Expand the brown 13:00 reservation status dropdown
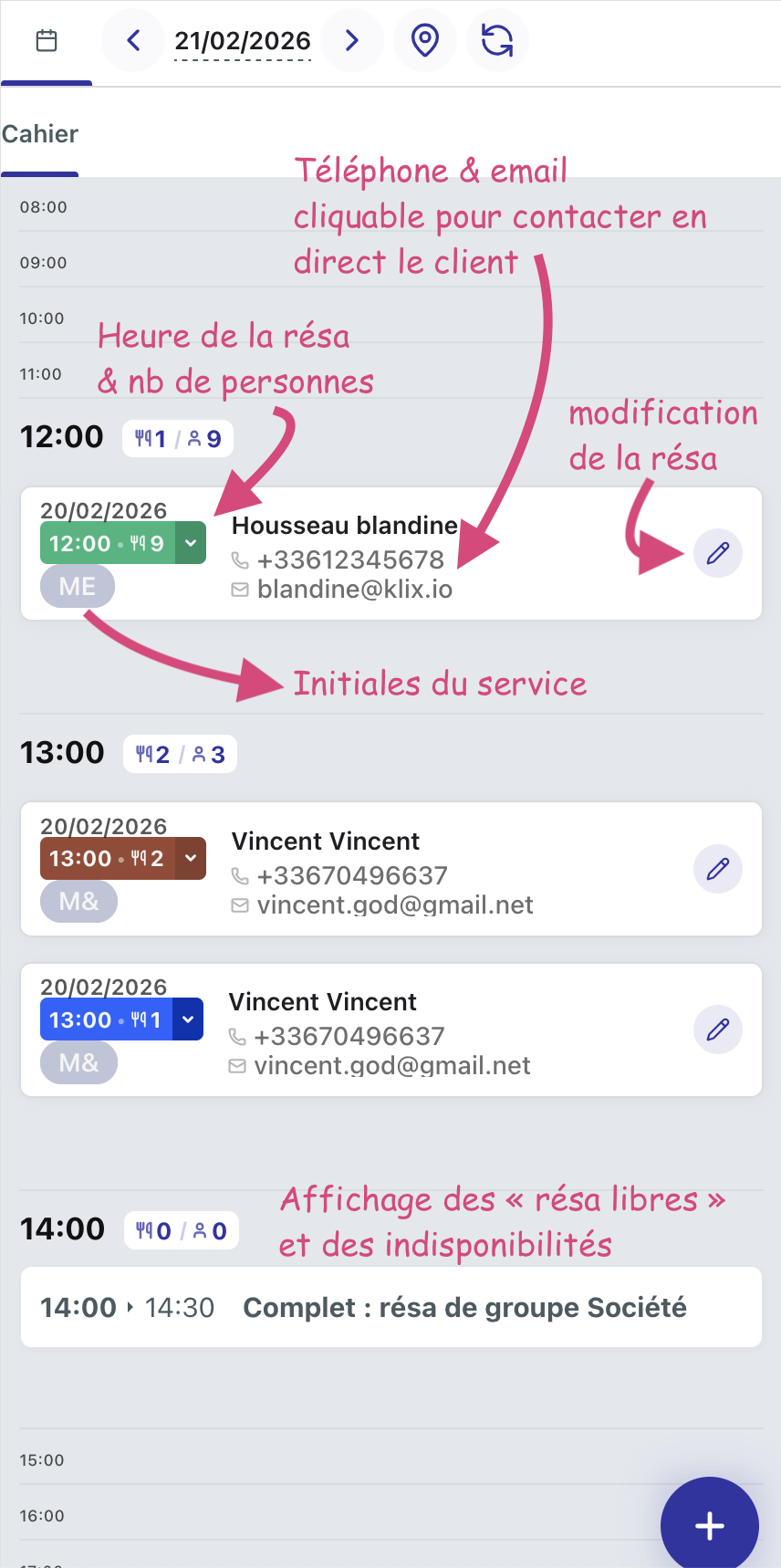781x1568 pixels. [x=191, y=859]
